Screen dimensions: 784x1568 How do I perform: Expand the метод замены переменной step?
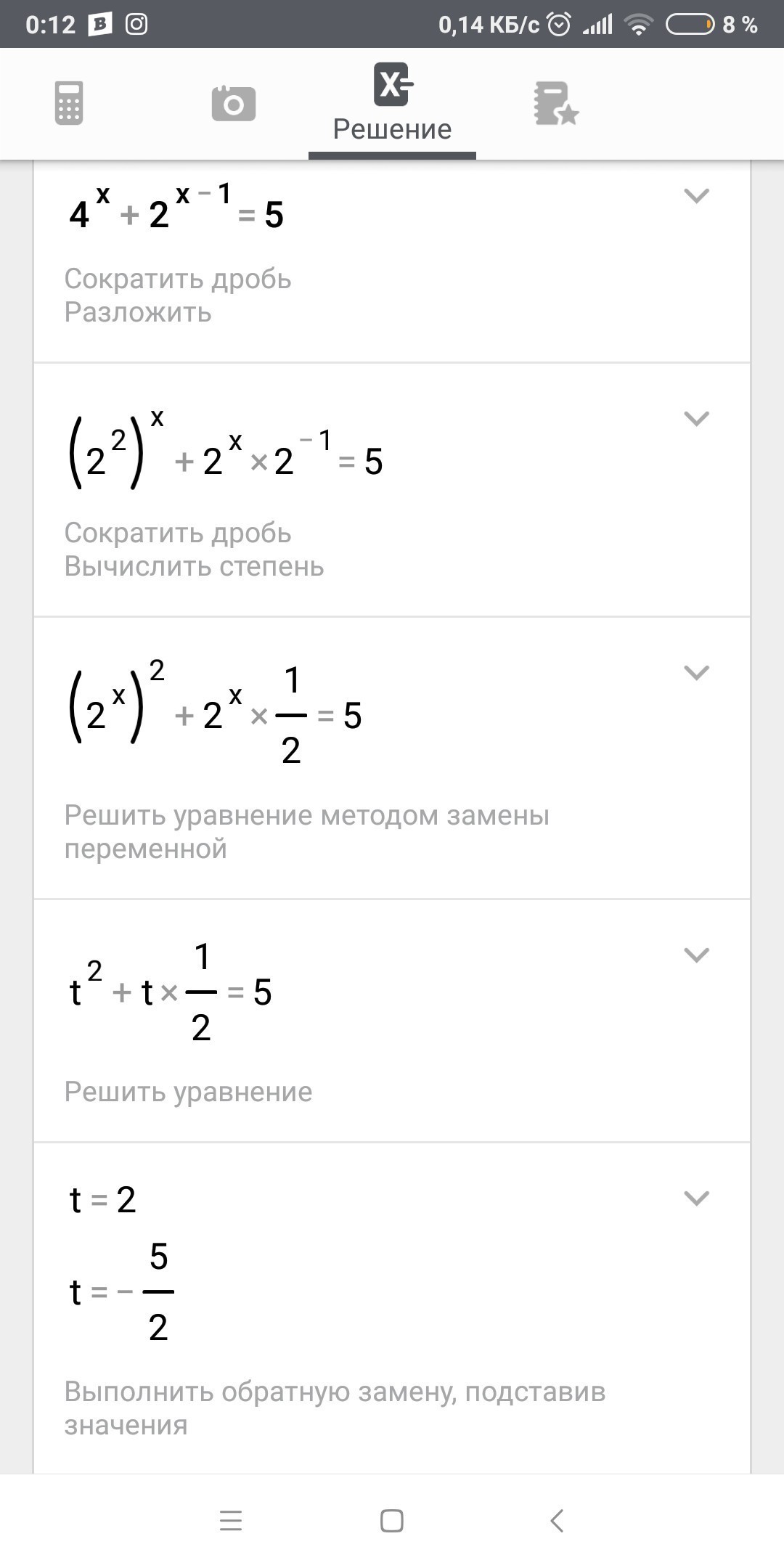click(x=696, y=673)
